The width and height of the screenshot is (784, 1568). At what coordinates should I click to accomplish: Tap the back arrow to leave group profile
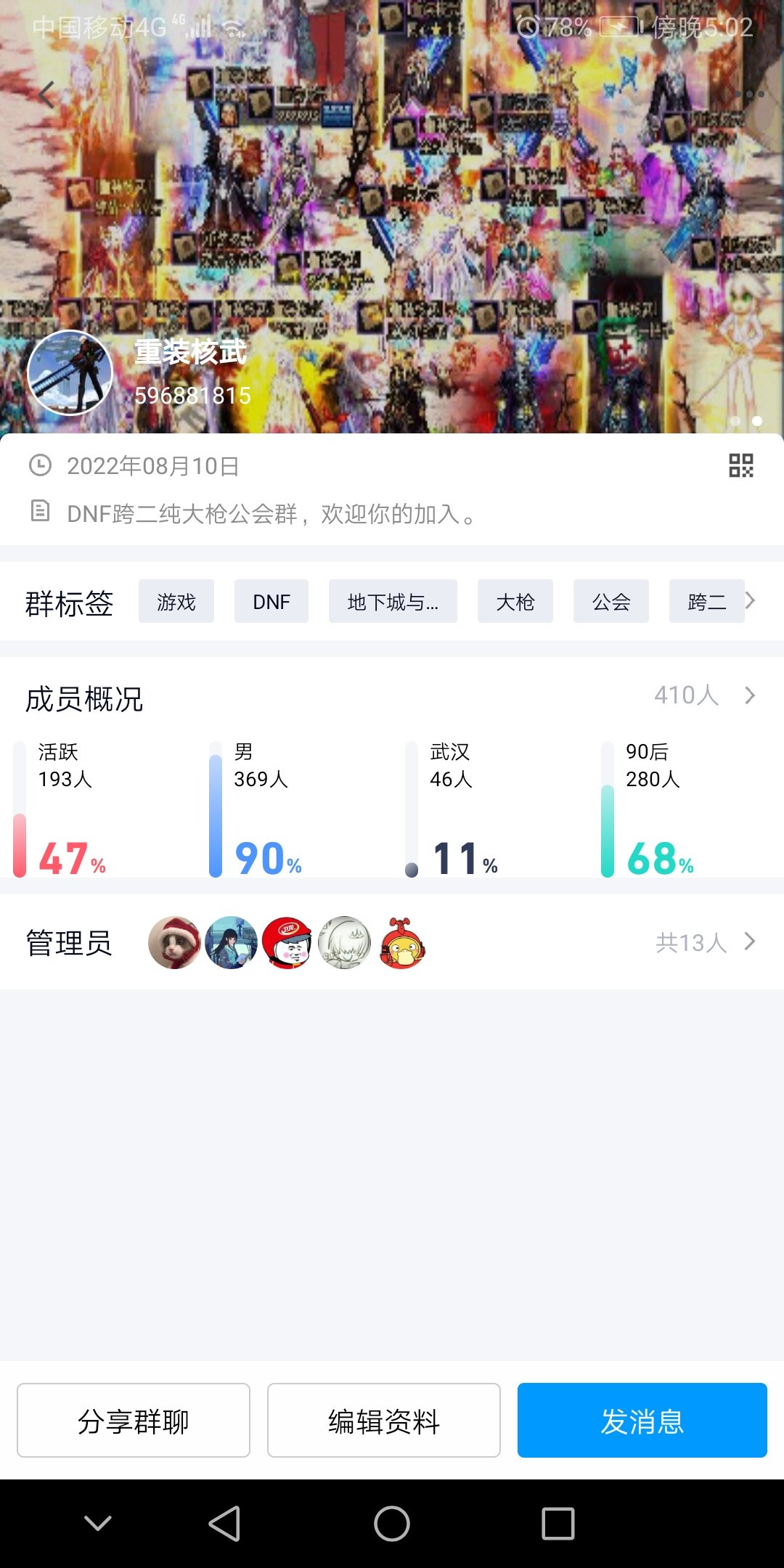46,94
